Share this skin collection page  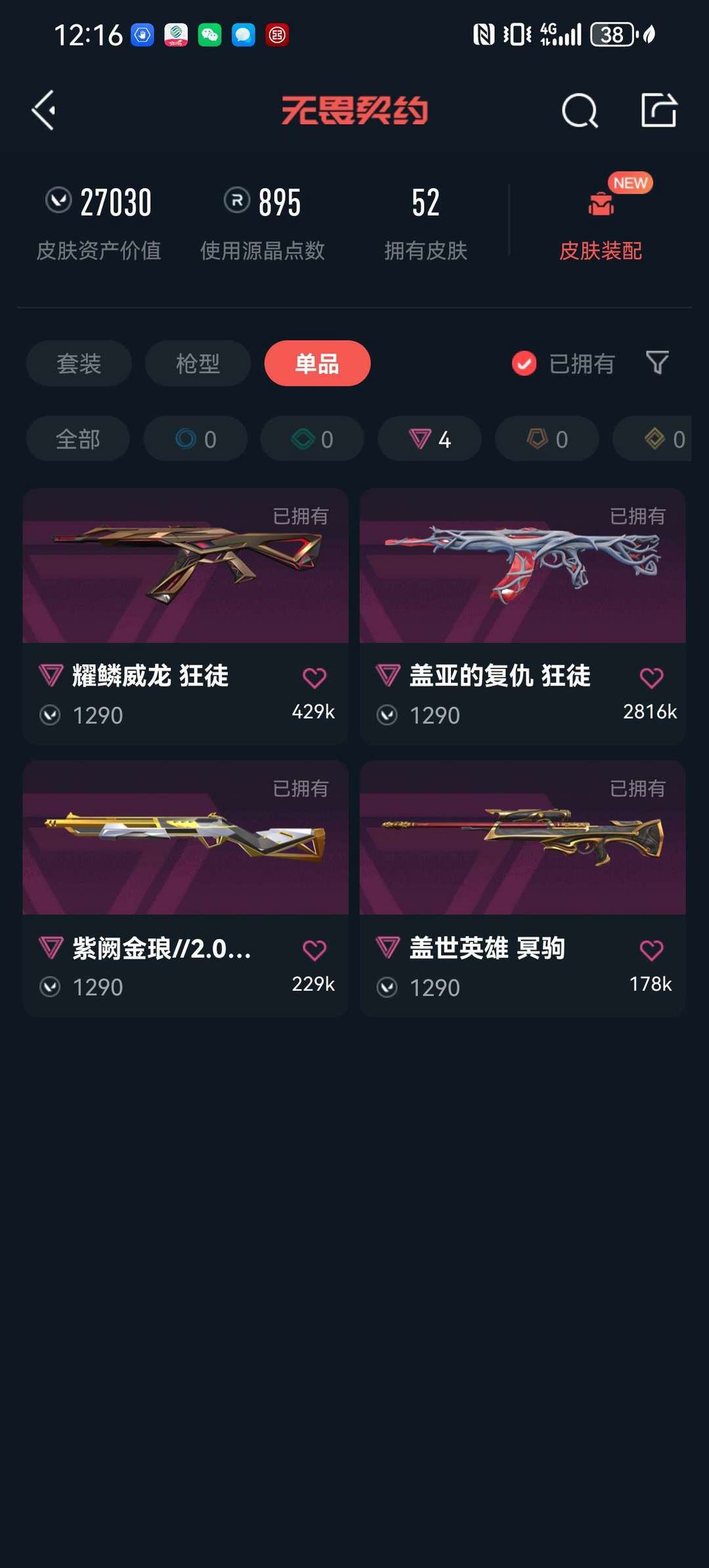tap(658, 110)
